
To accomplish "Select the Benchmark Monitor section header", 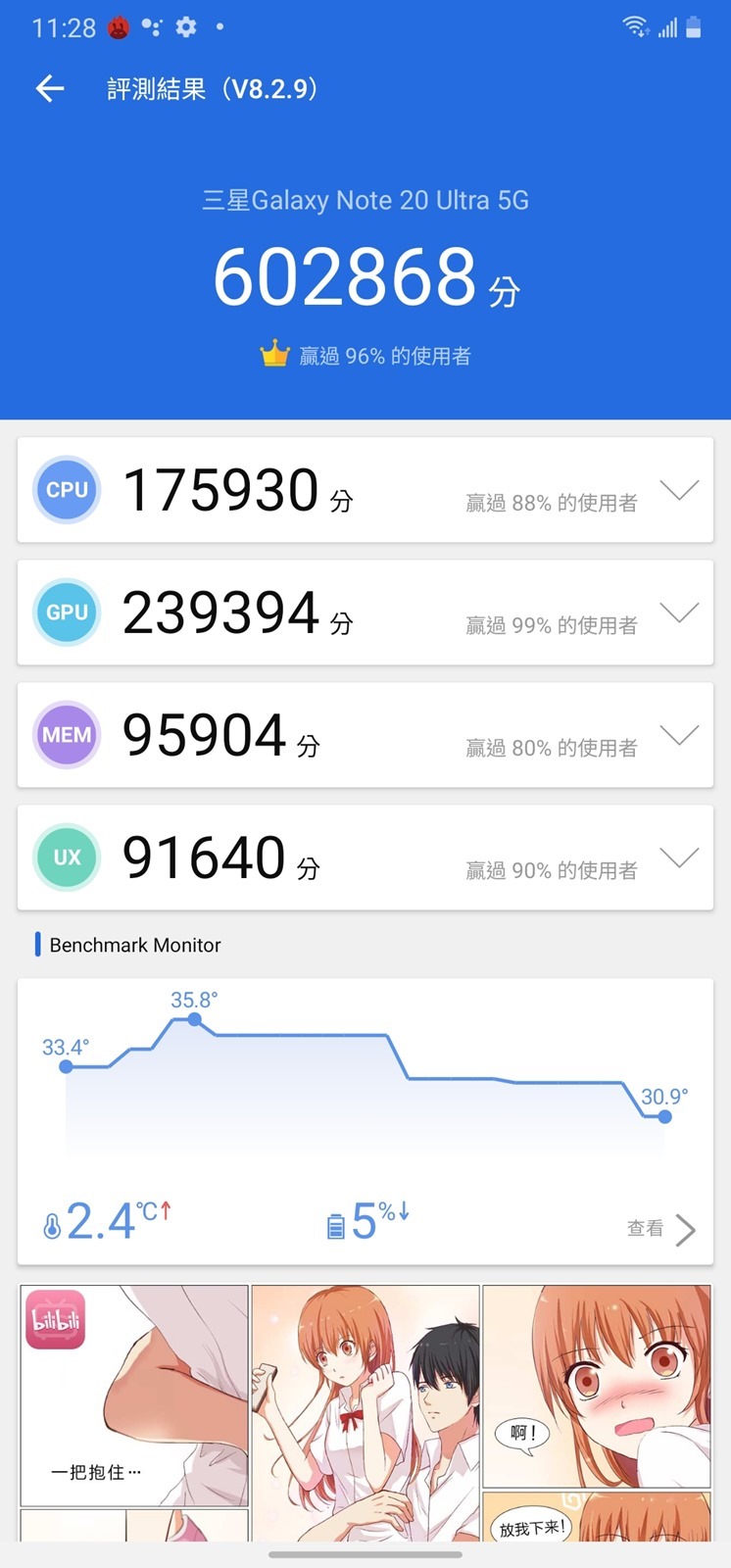I will click(134, 944).
